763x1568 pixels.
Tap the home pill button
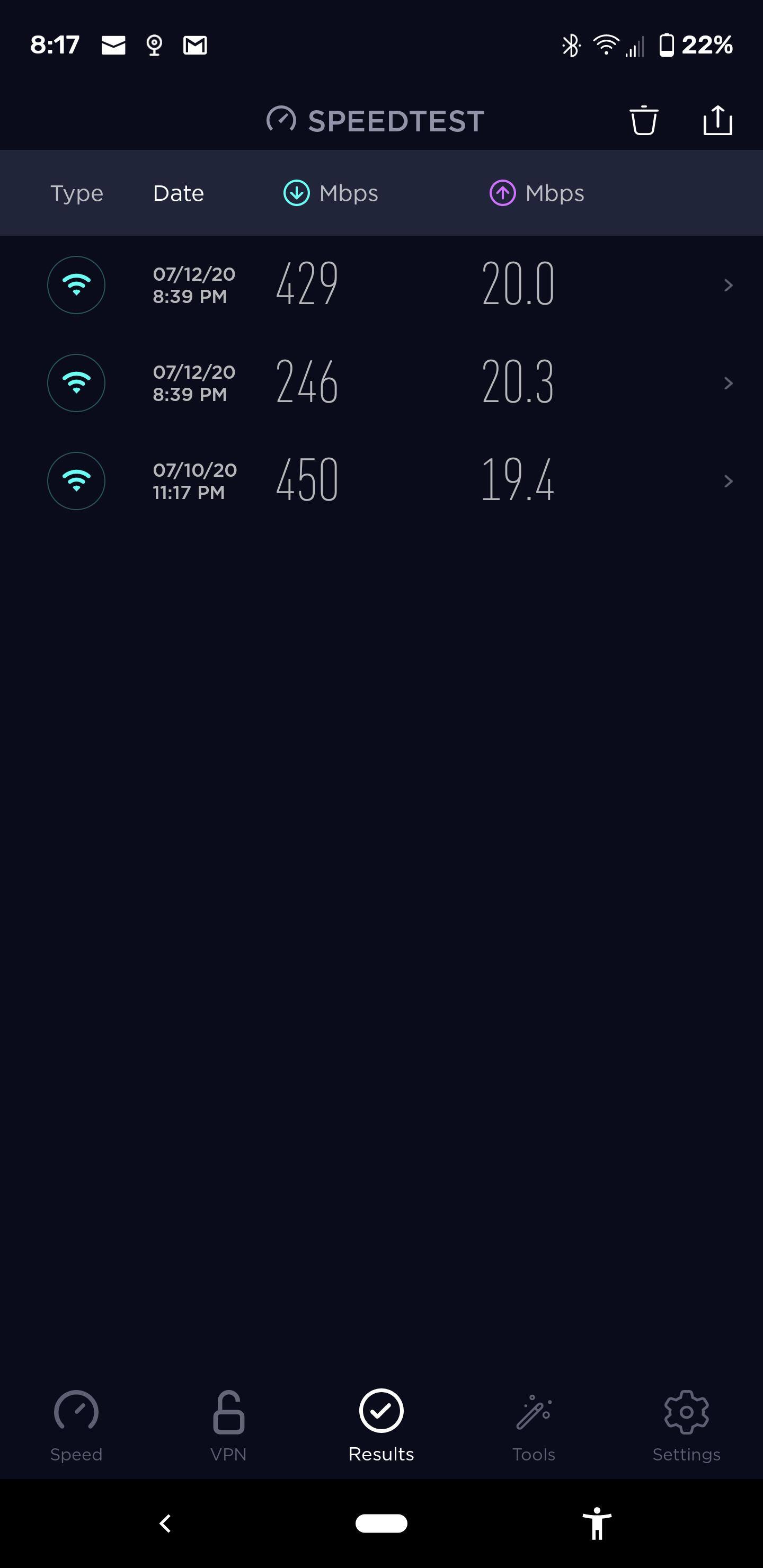tap(381, 1523)
